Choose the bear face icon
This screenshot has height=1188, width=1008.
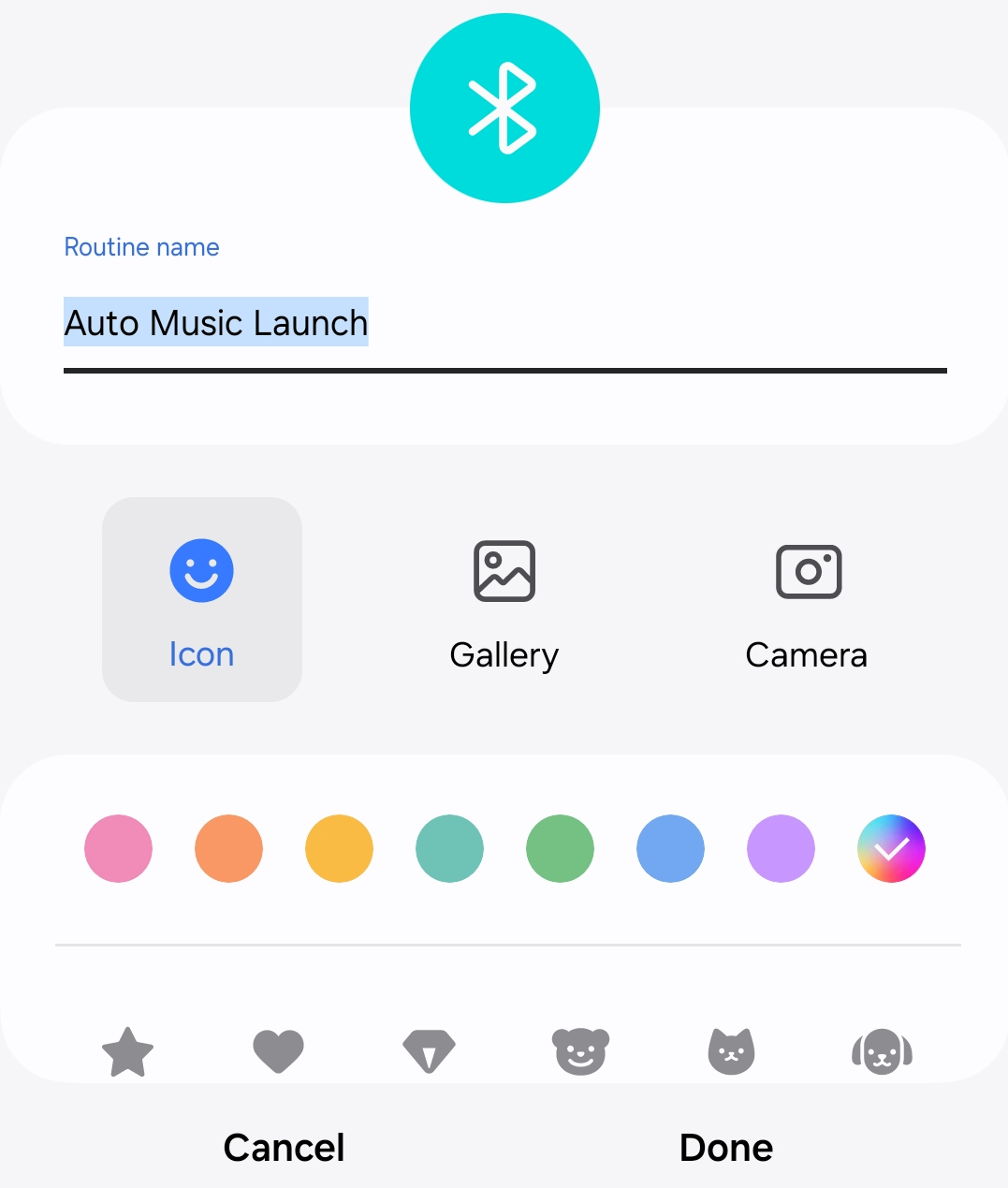coord(580,1052)
